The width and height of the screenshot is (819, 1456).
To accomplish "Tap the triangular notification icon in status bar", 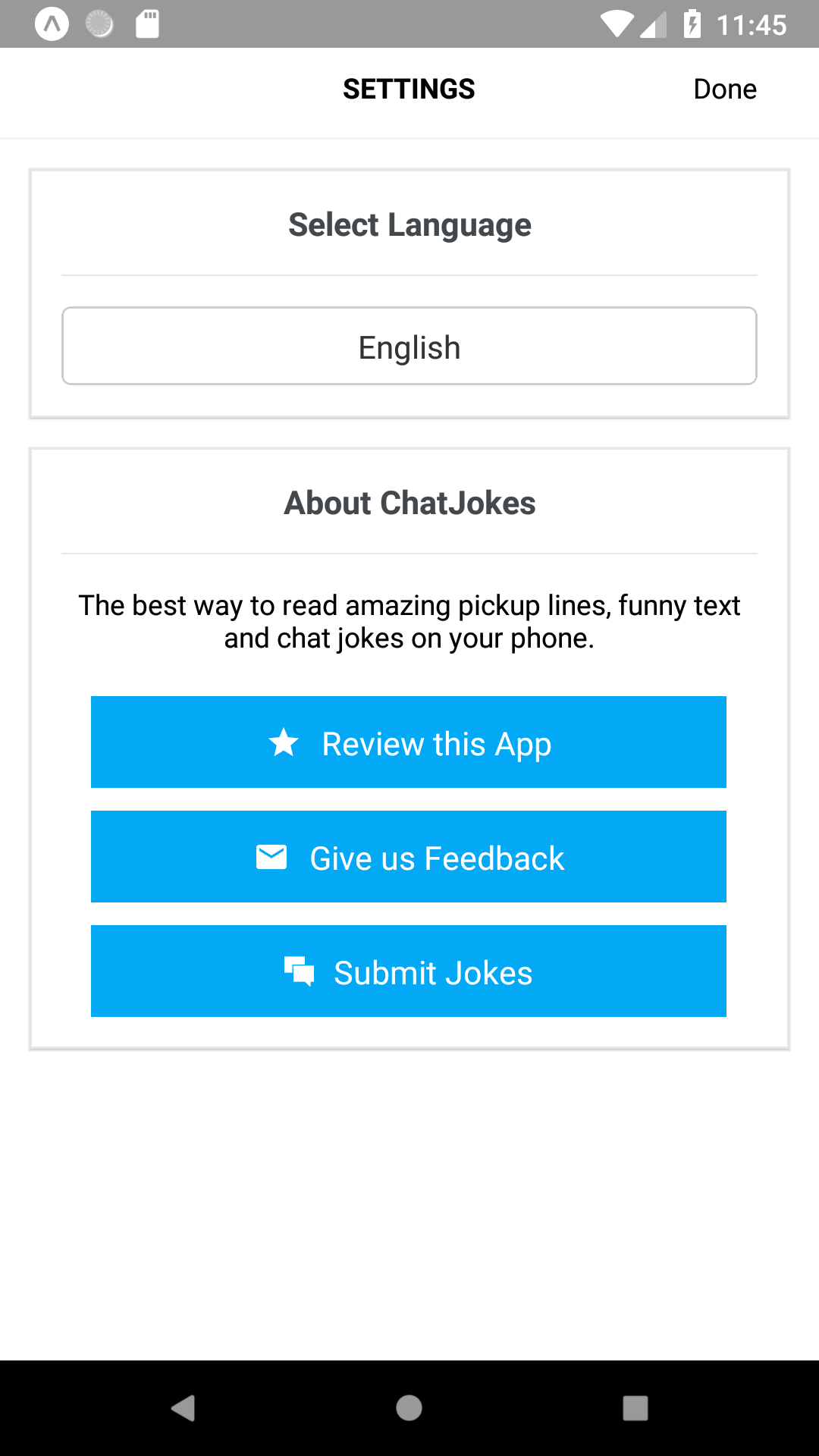I will tap(53, 25).
